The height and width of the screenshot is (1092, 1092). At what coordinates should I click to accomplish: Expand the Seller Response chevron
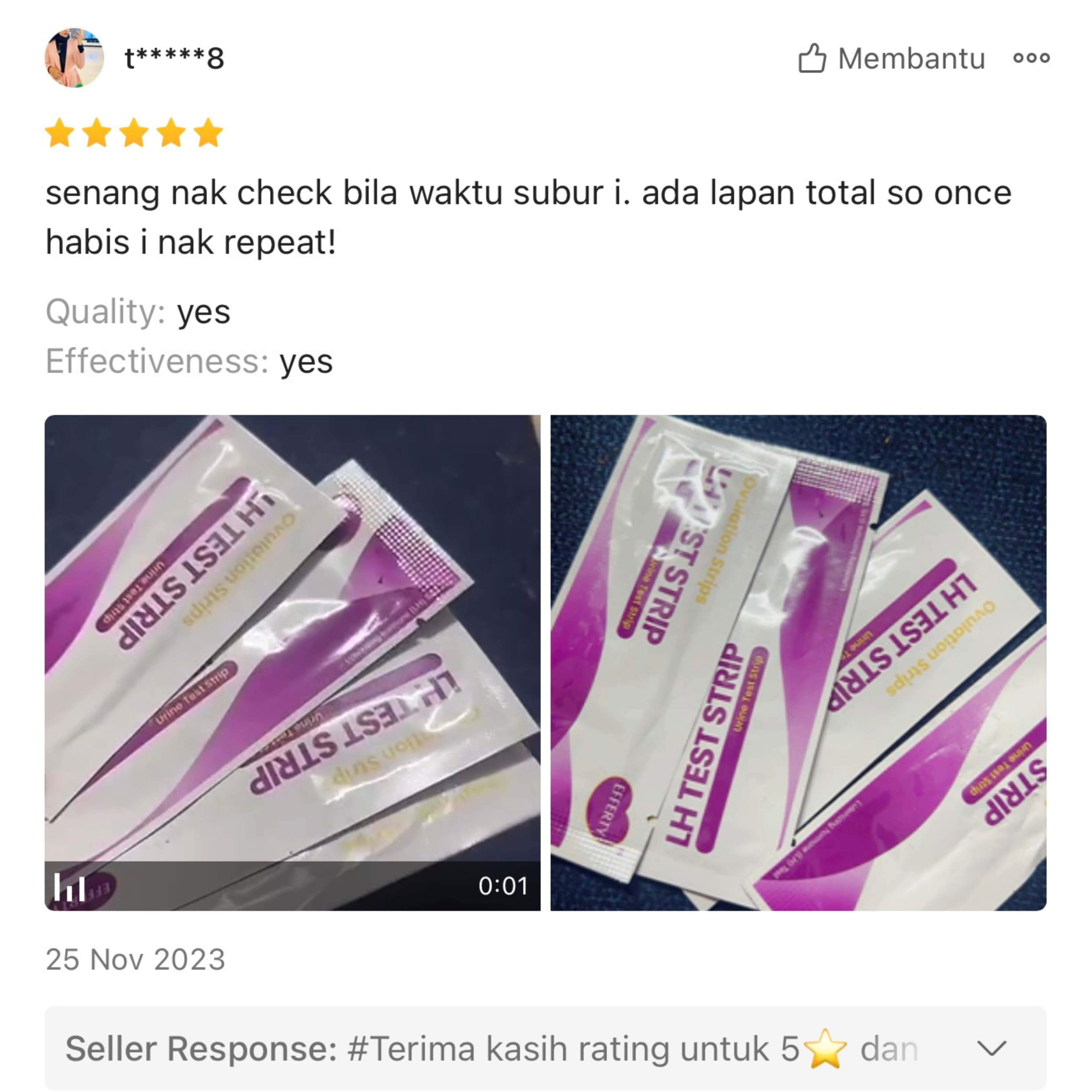[x=991, y=1048]
